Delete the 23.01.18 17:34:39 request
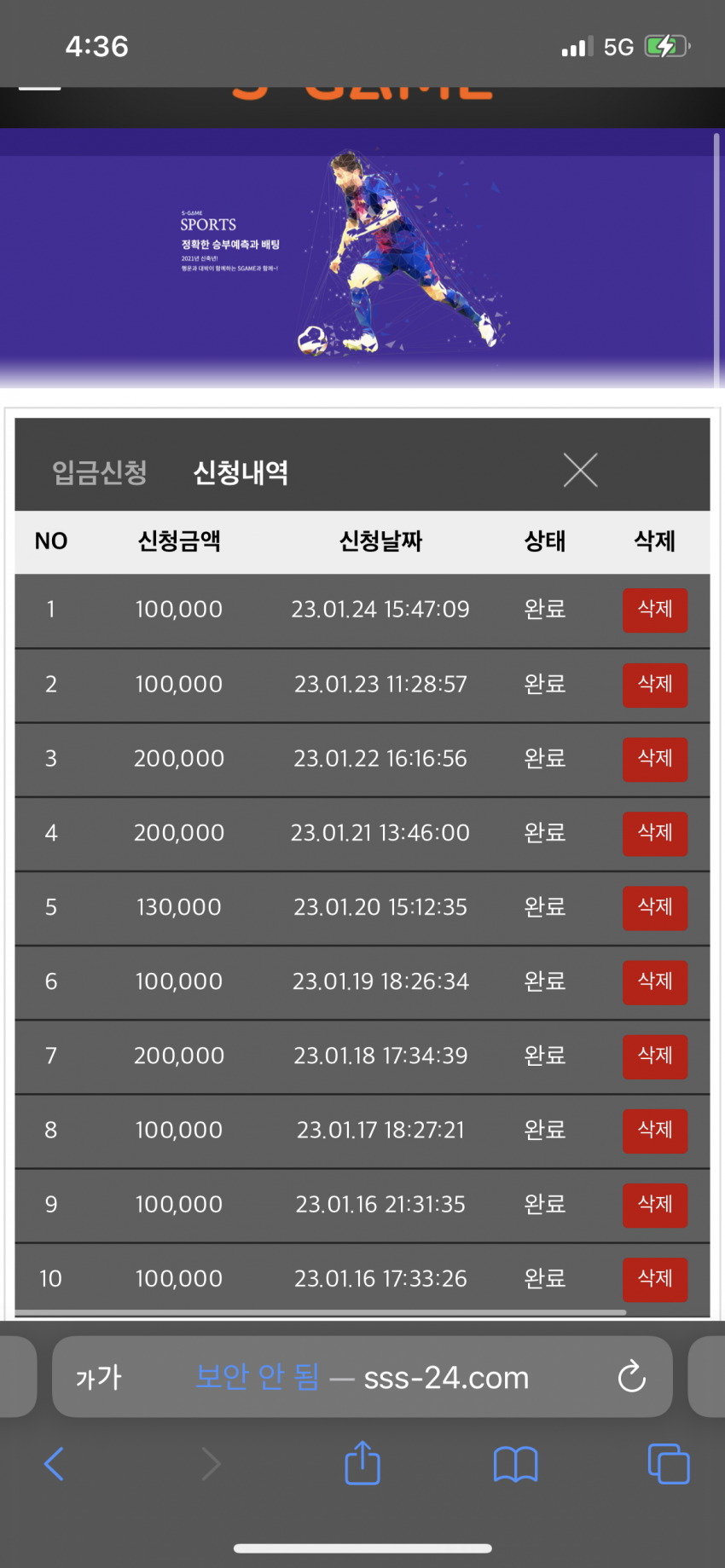Image resolution: width=725 pixels, height=1568 pixels. [654, 1056]
